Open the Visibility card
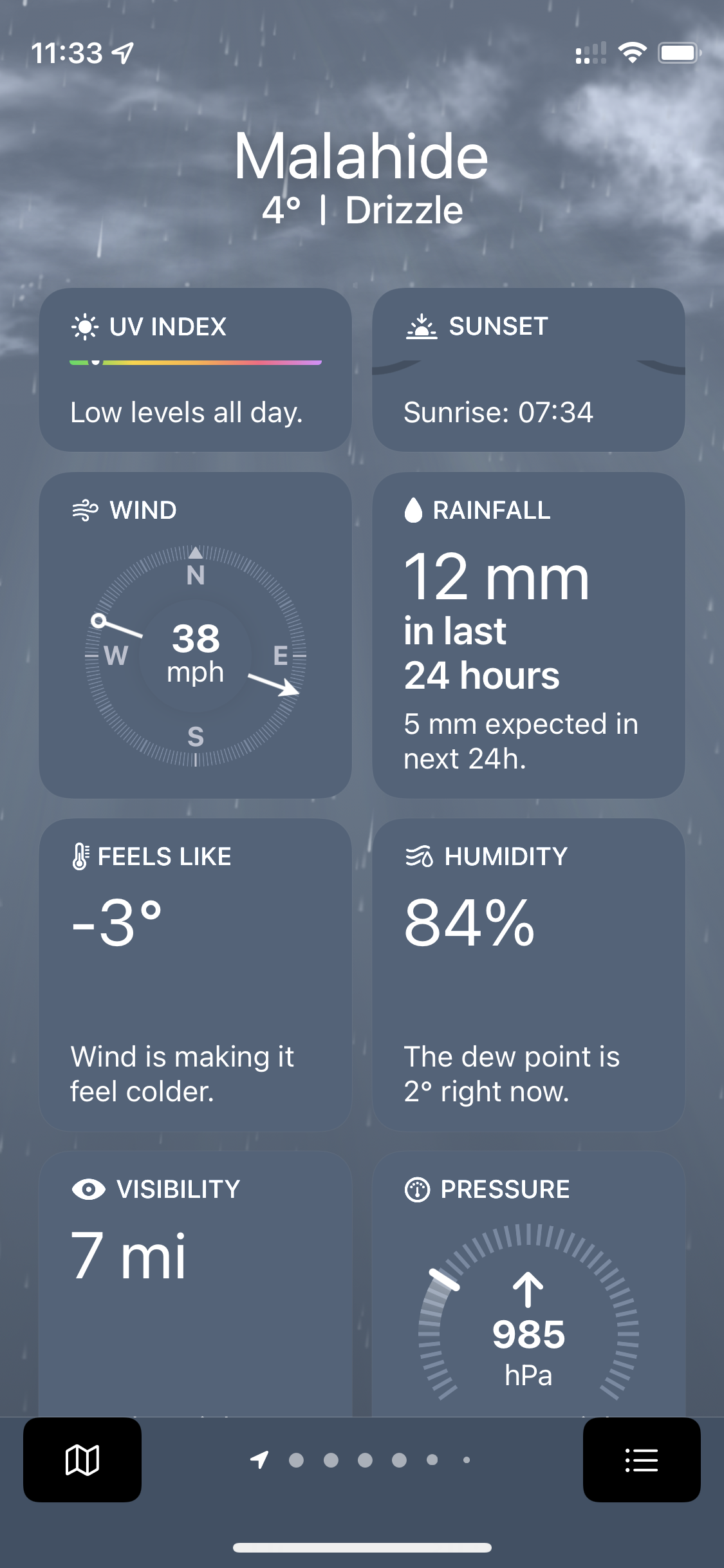This screenshot has height=1568, width=724. point(195,1281)
